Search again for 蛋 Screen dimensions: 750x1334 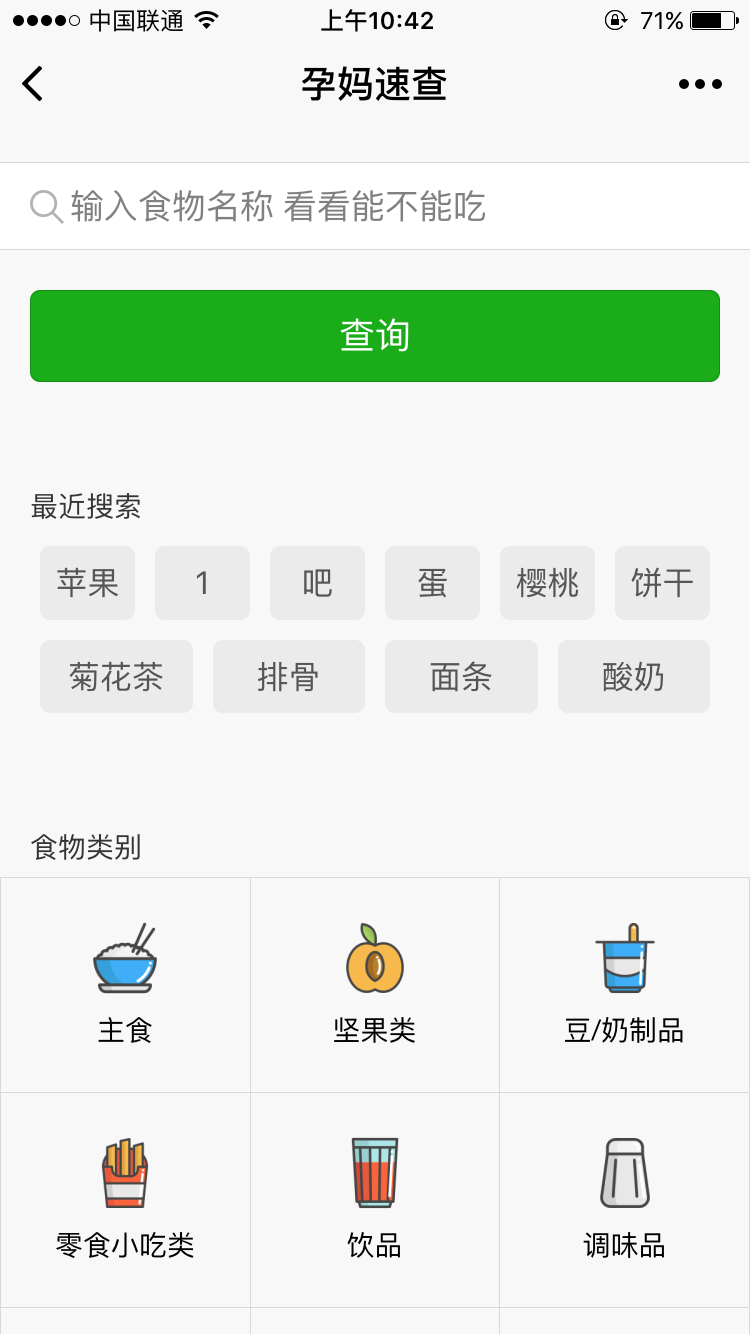[x=432, y=583]
